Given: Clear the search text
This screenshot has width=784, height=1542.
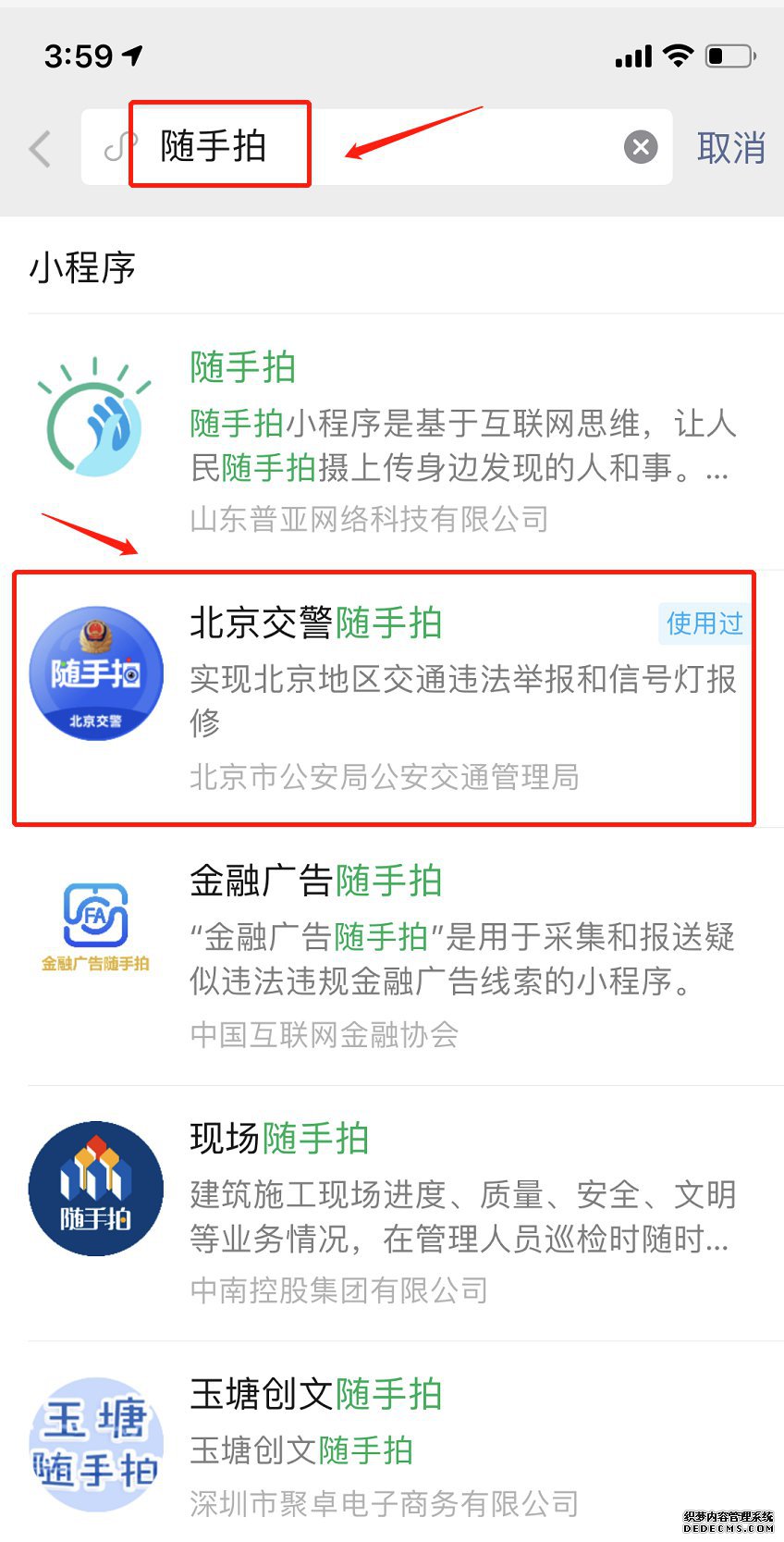Looking at the screenshot, I should [x=641, y=147].
